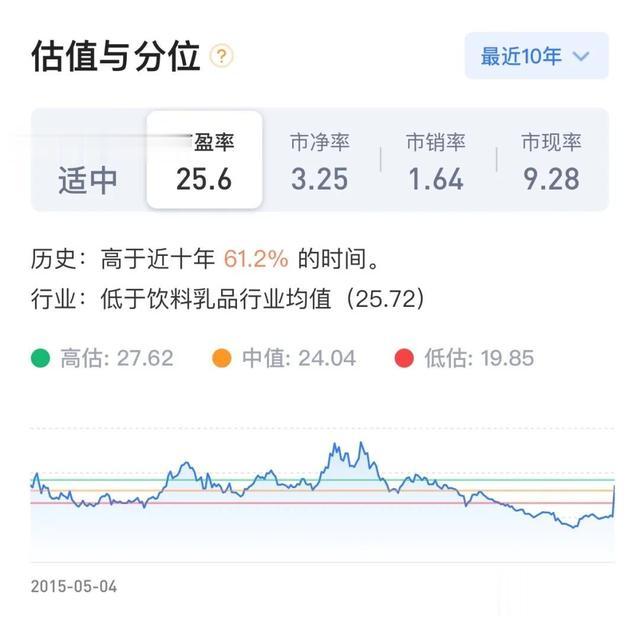This screenshot has height=622, width=640.
Task: Switch to the 市净率 tab
Action: pos(320,161)
